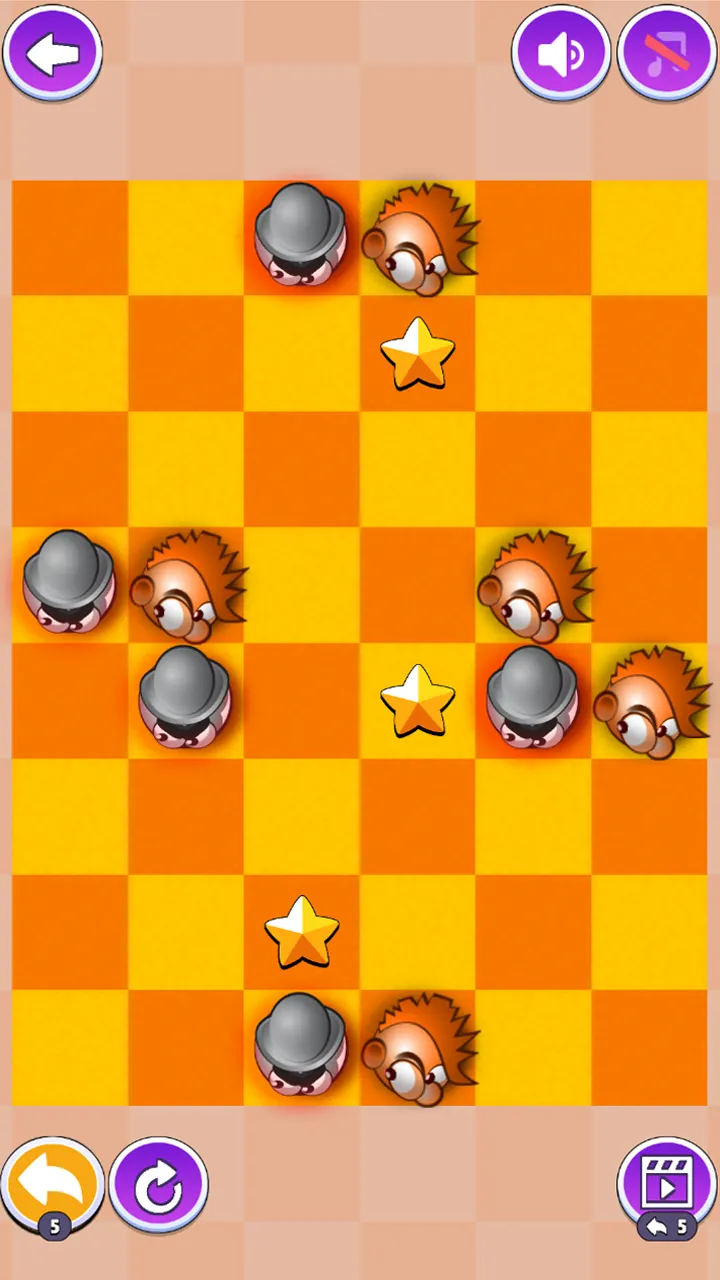The height and width of the screenshot is (1280, 720).
Task: Undo the last move
Action: [53, 1186]
